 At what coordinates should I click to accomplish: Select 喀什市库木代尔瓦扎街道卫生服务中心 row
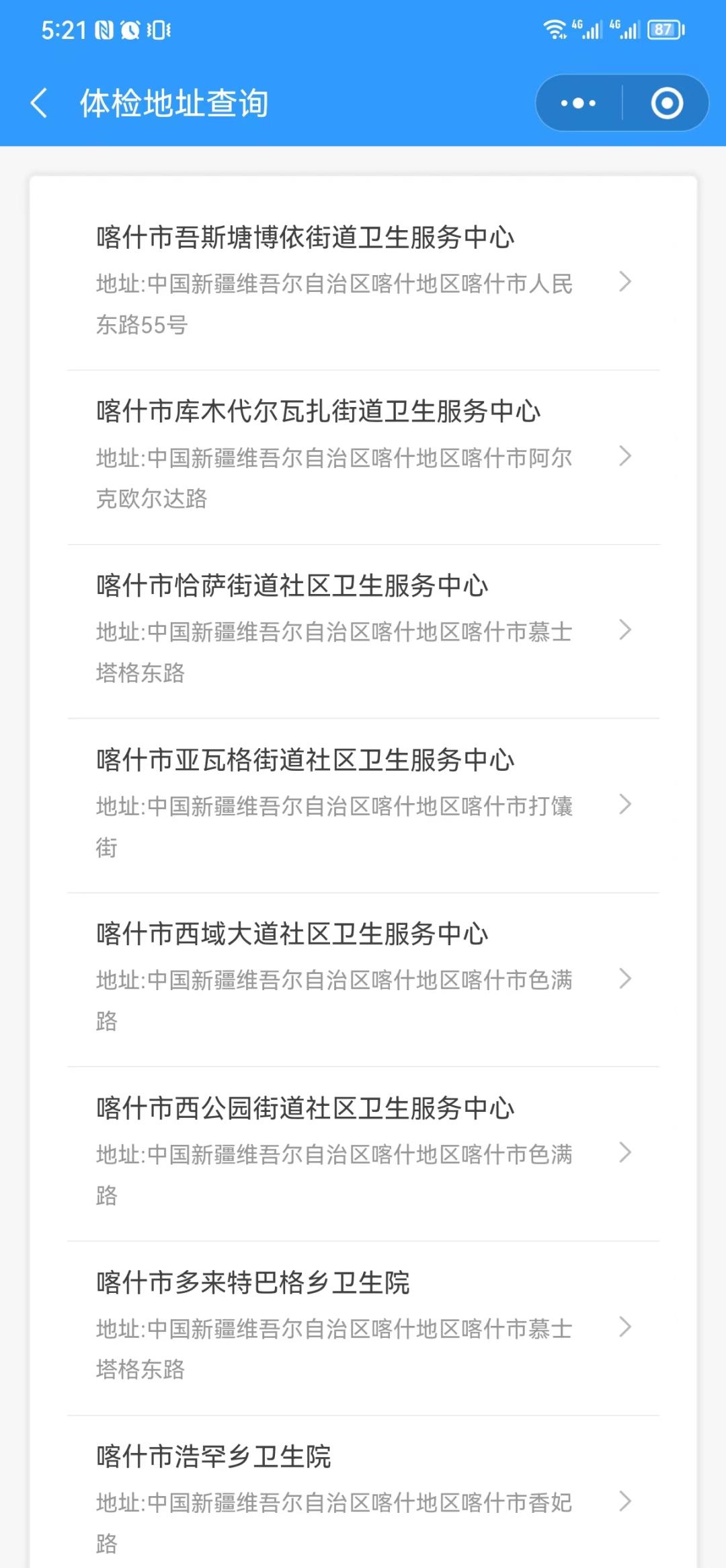click(x=363, y=455)
